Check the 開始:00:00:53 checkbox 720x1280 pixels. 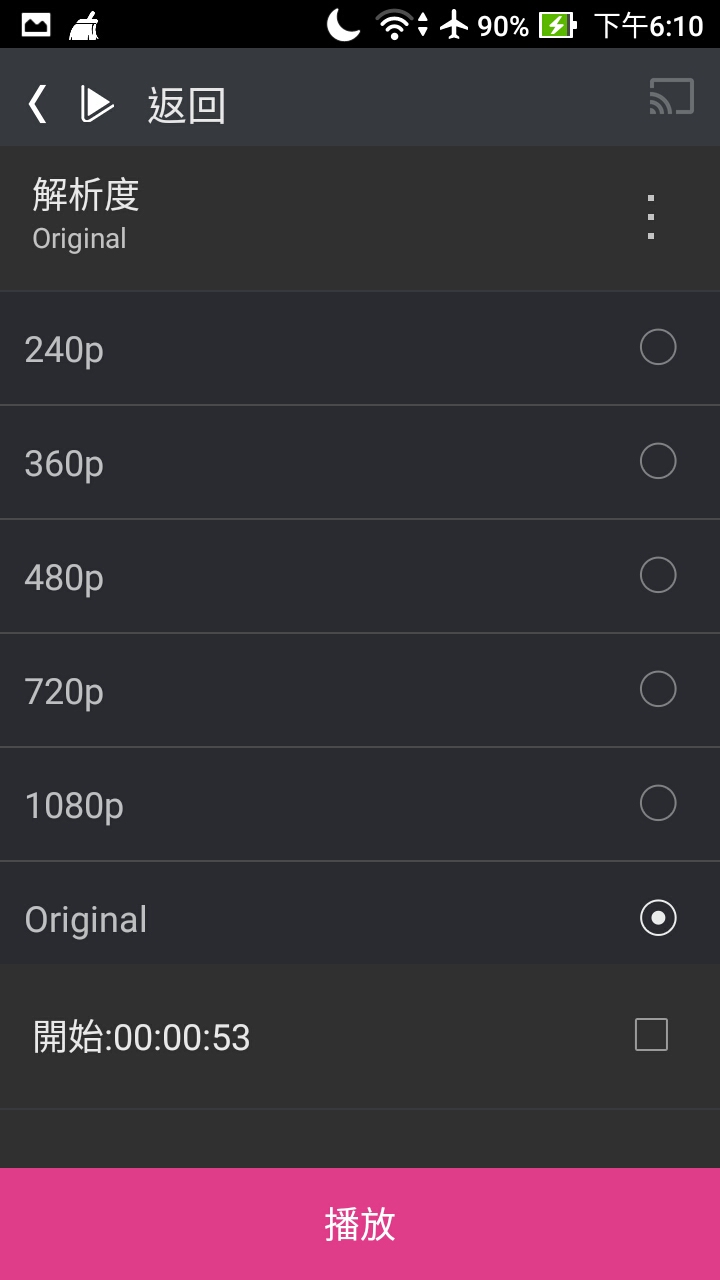point(651,1035)
